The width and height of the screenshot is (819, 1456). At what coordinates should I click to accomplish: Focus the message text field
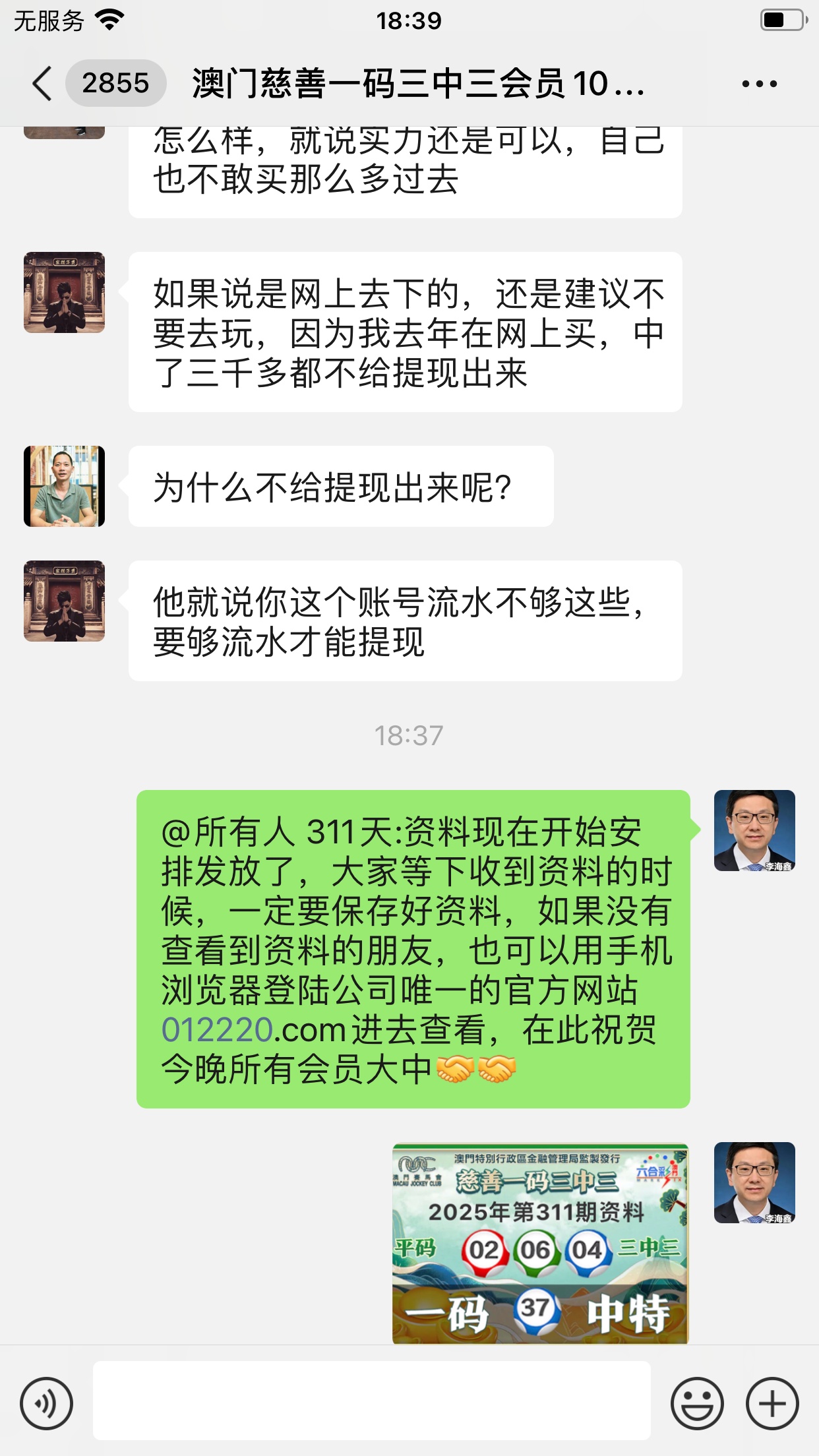pos(371,1401)
